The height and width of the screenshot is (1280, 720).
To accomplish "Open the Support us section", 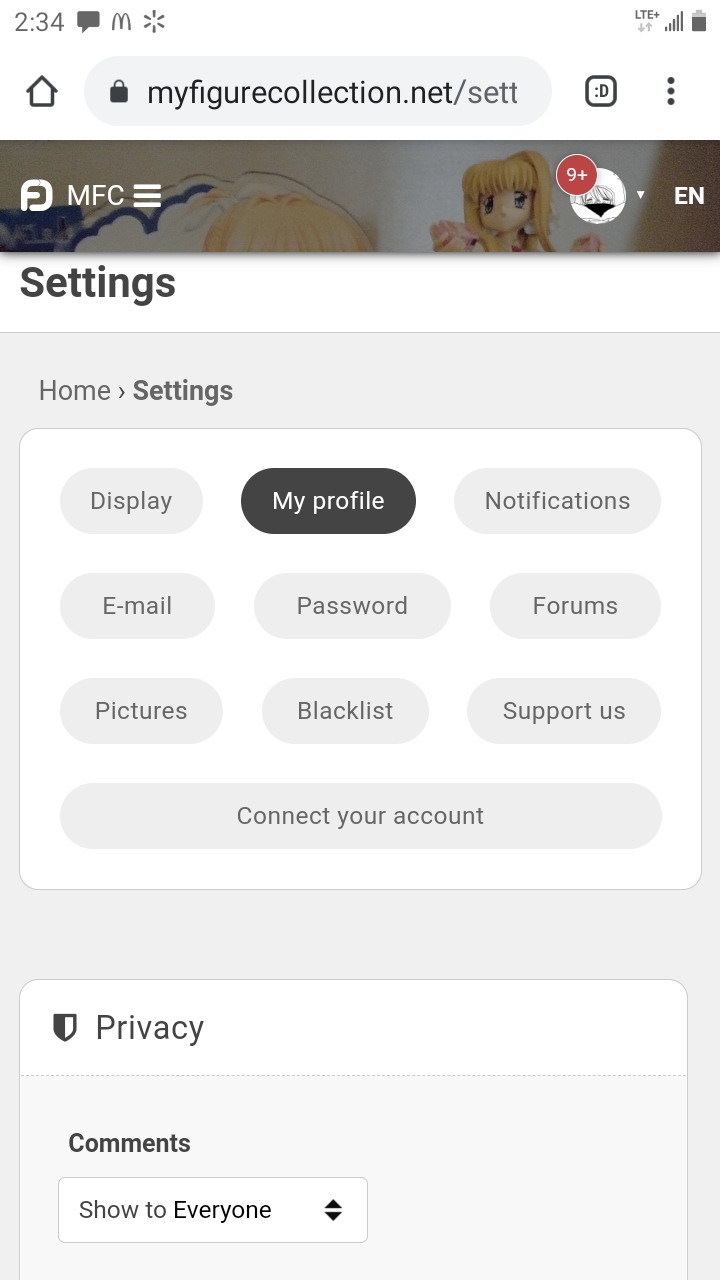I will coord(564,711).
